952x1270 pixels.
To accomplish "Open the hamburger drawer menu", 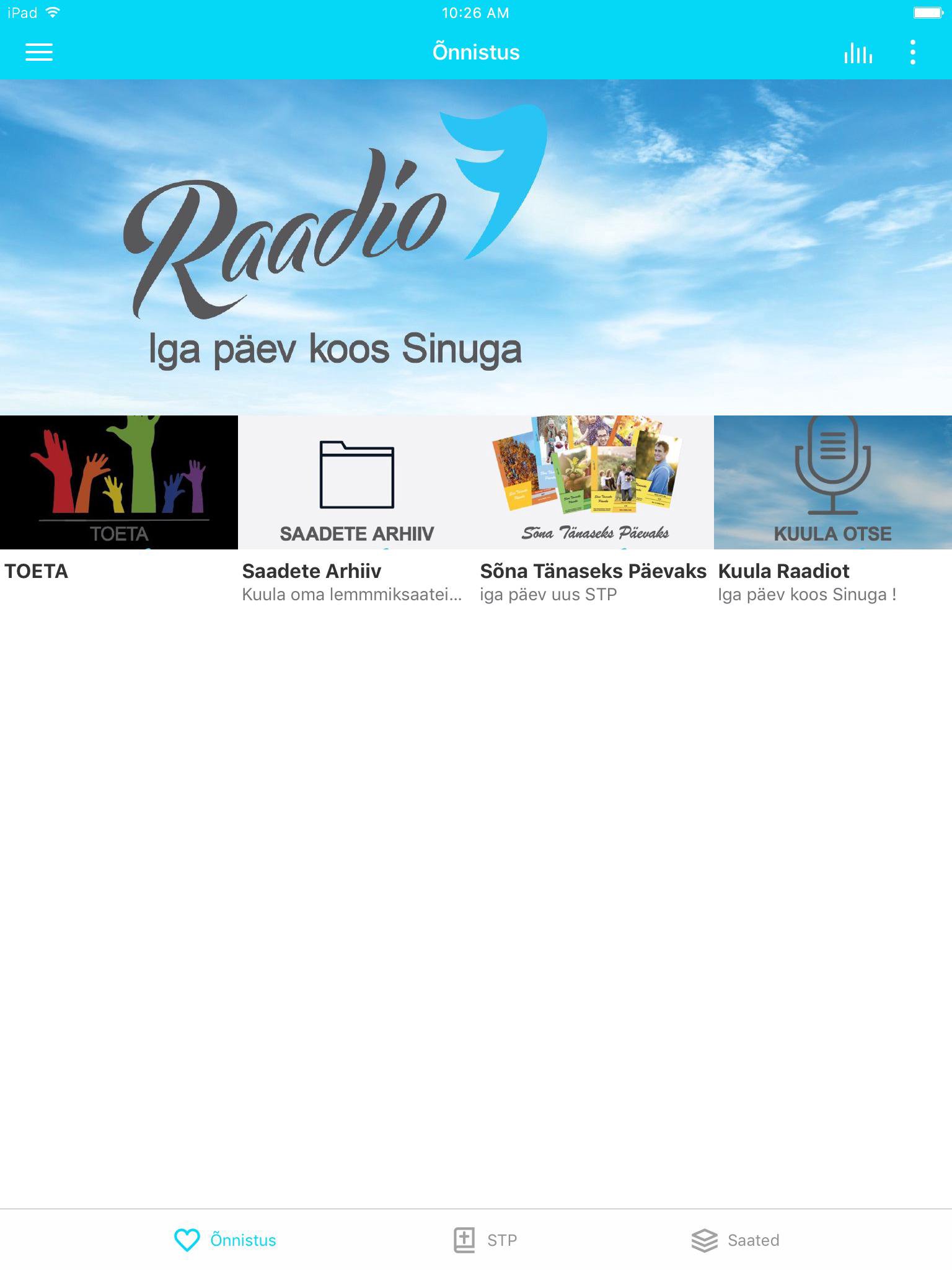I will [x=38, y=52].
